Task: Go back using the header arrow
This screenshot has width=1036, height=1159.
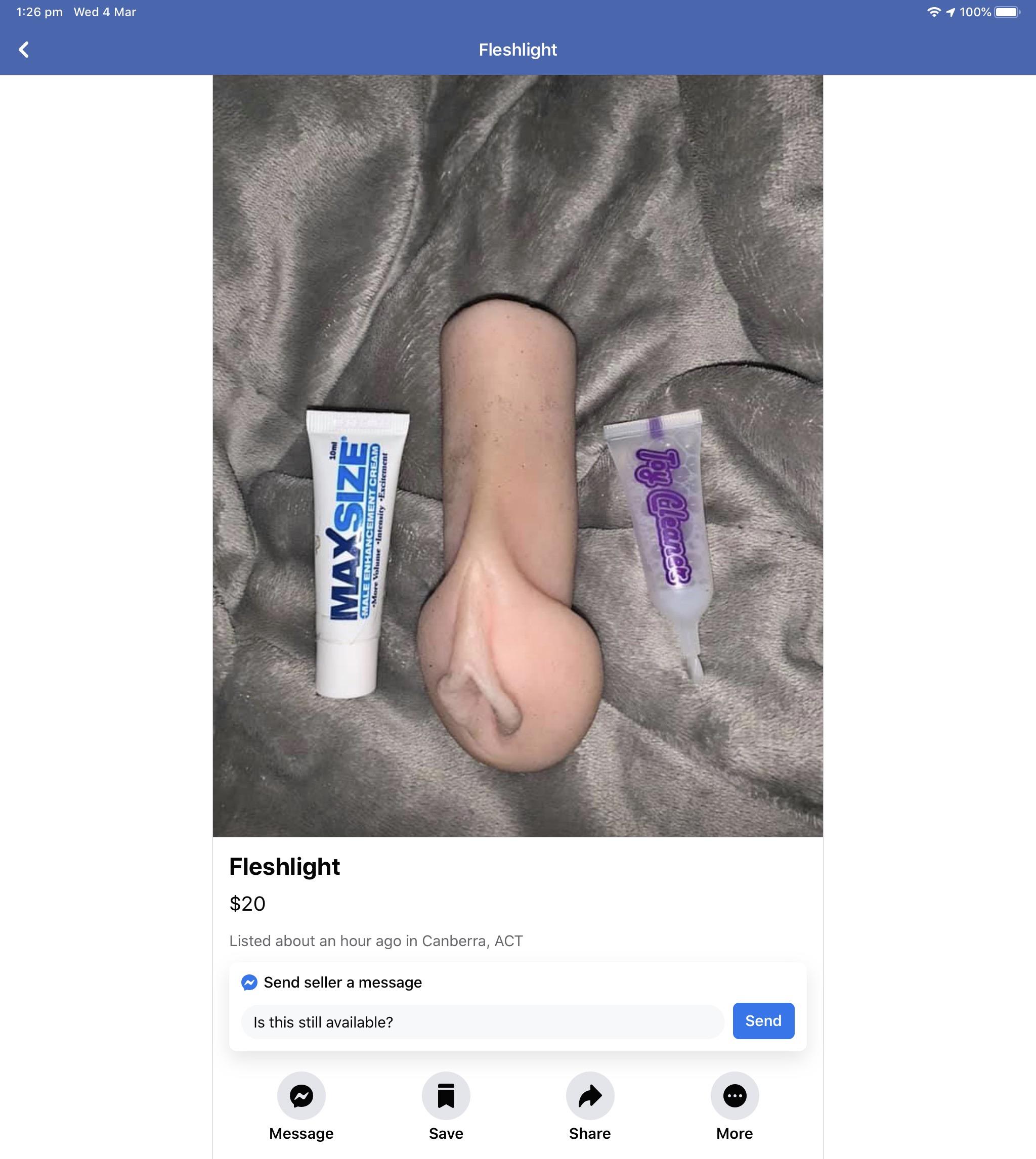Action: 24,50
